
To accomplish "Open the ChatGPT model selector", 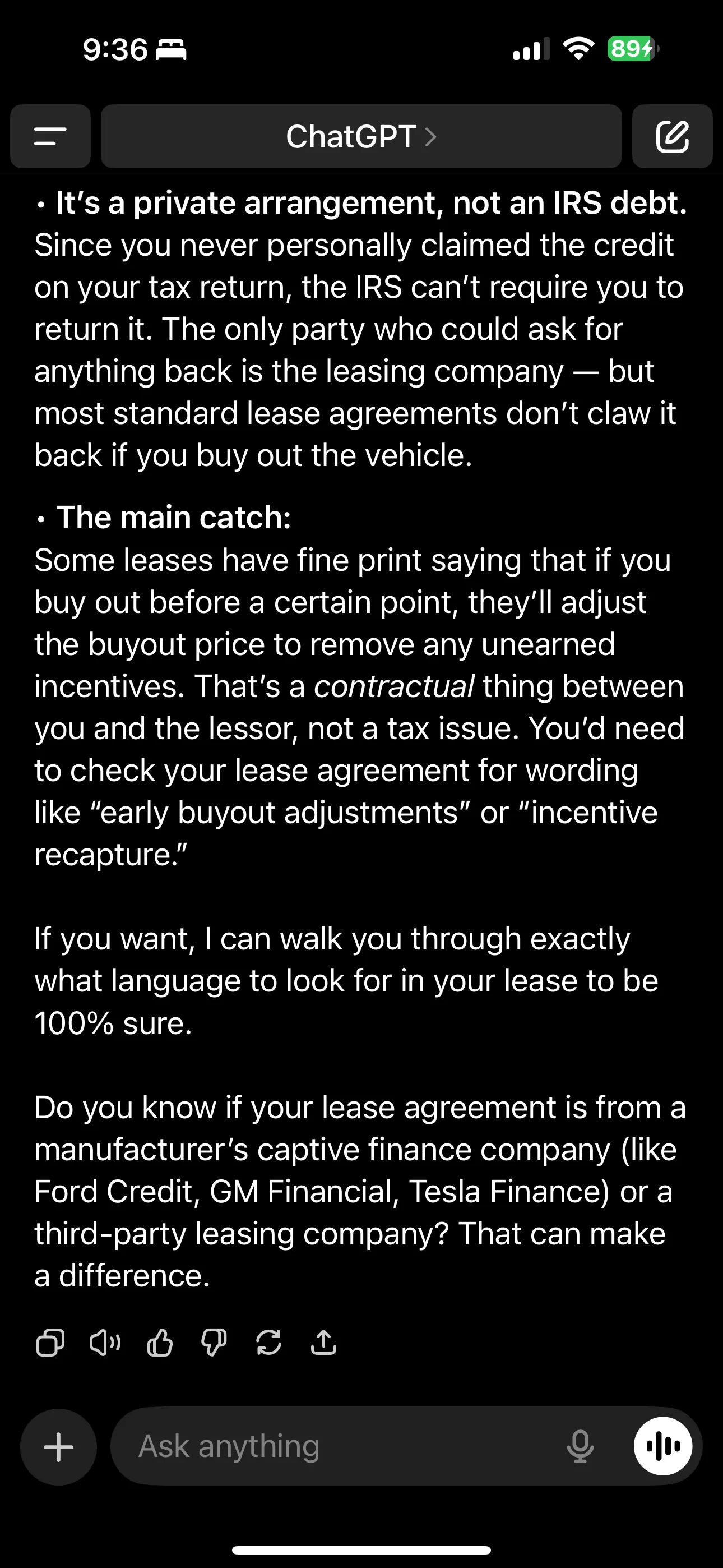I will tap(361, 136).
